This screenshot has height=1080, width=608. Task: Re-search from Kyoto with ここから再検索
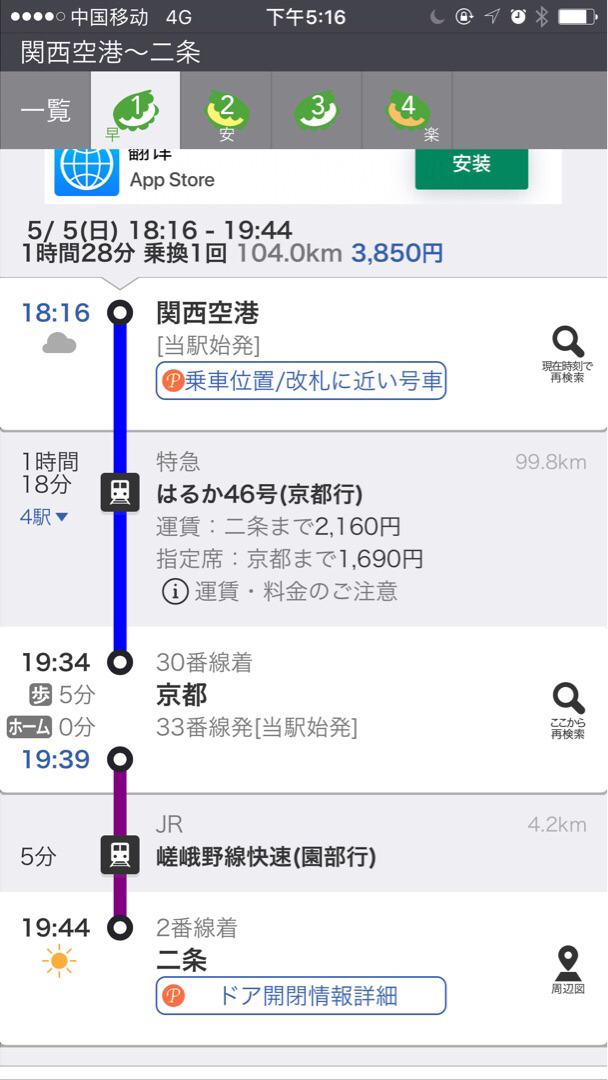point(568,711)
